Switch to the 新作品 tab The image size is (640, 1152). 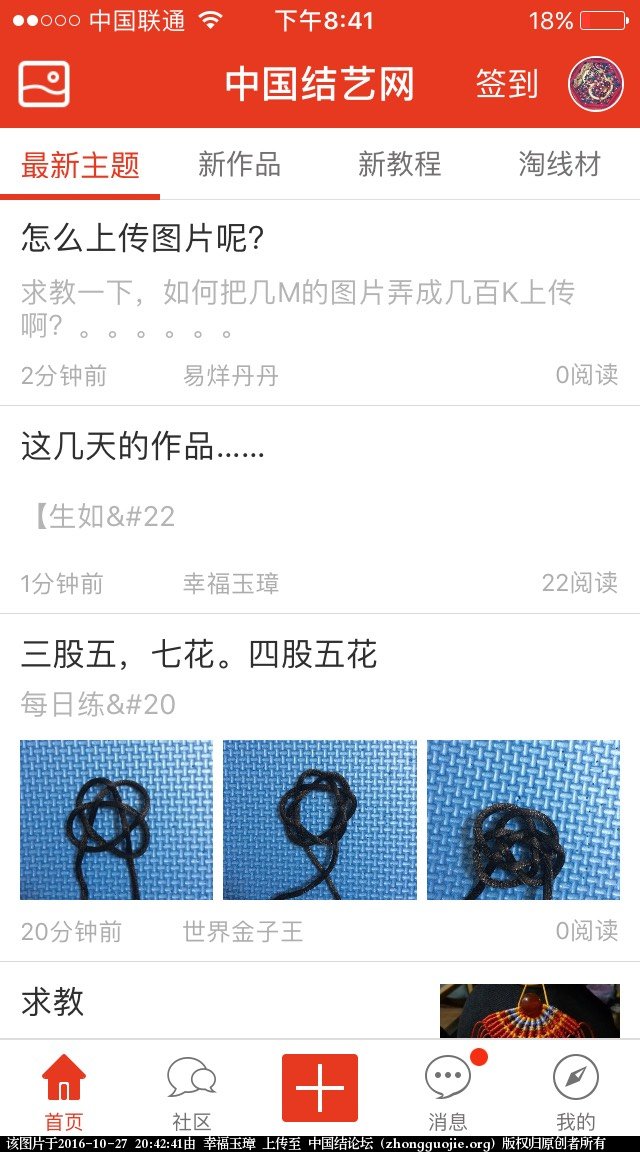click(x=239, y=164)
